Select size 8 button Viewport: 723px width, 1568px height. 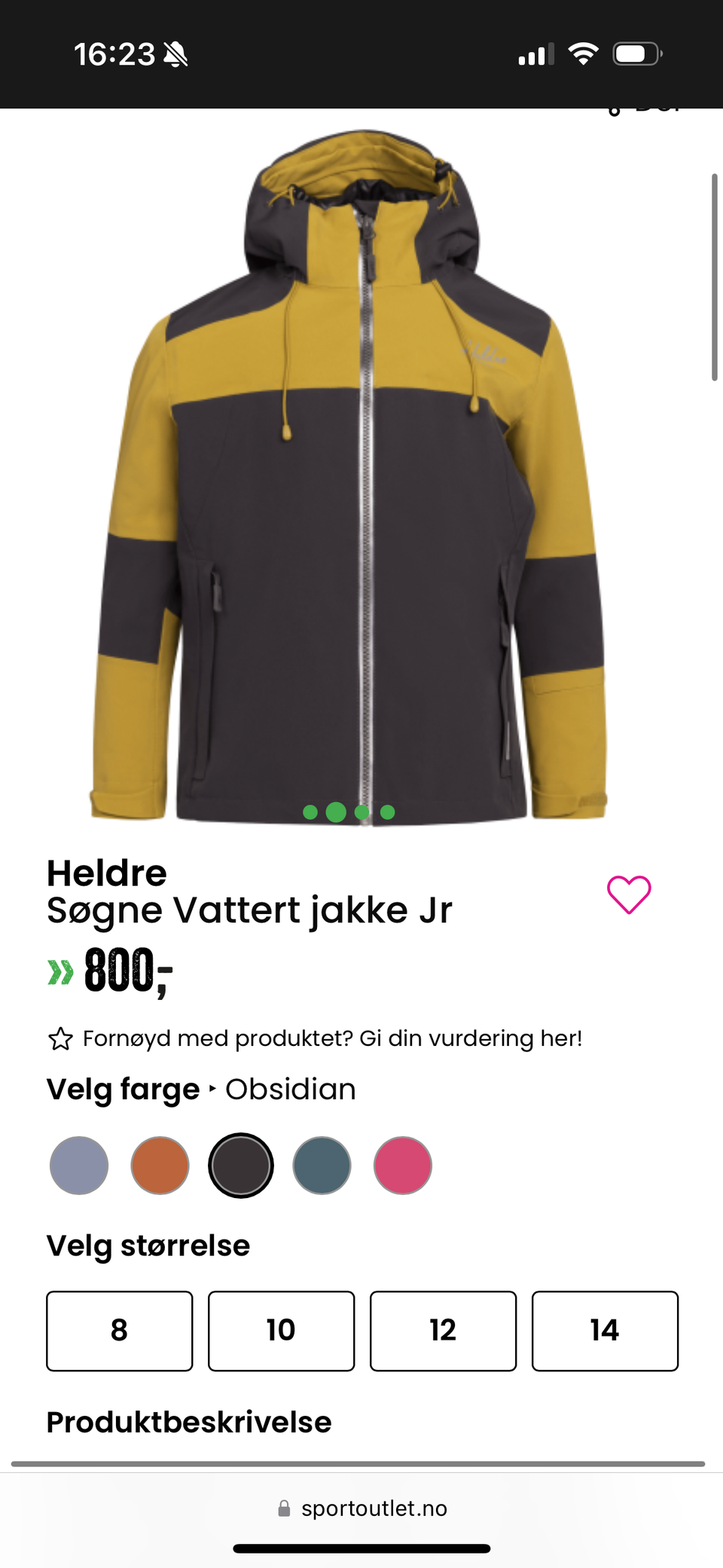pos(119,1331)
